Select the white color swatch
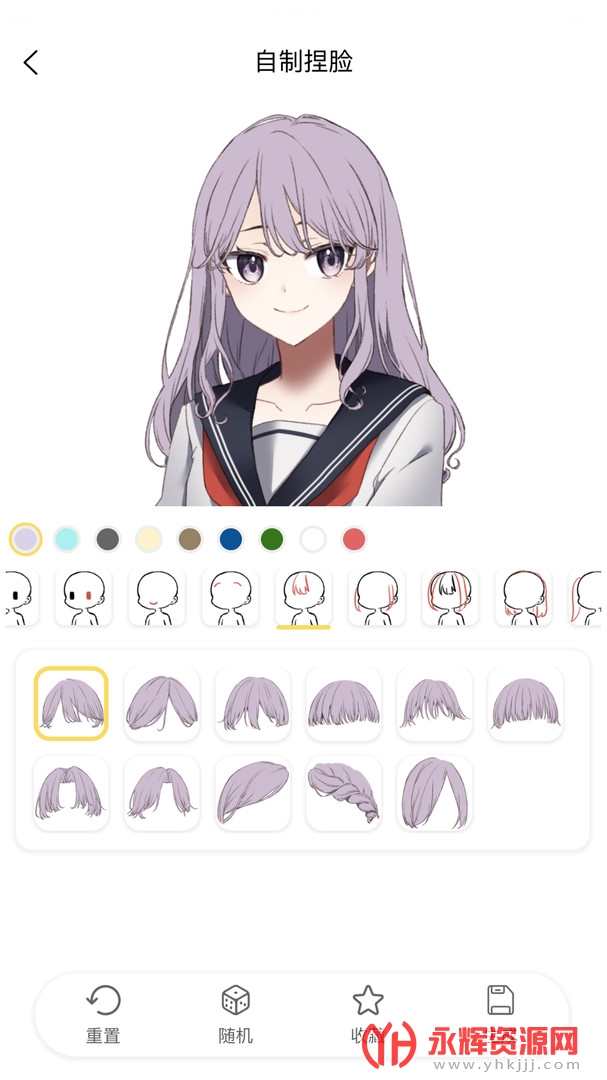The height and width of the screenshot is (1080, 607). 313,540
